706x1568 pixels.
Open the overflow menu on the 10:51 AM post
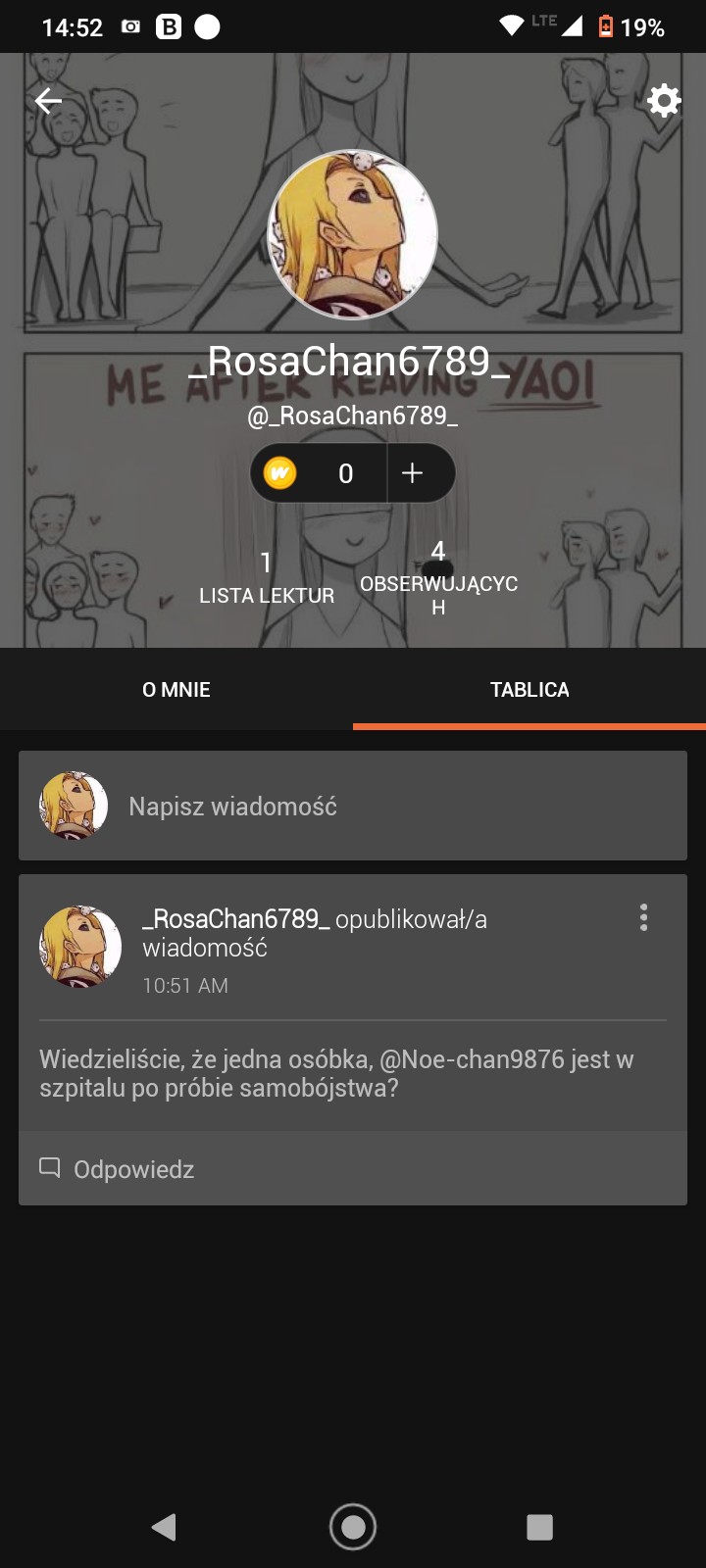coord(643,918)
